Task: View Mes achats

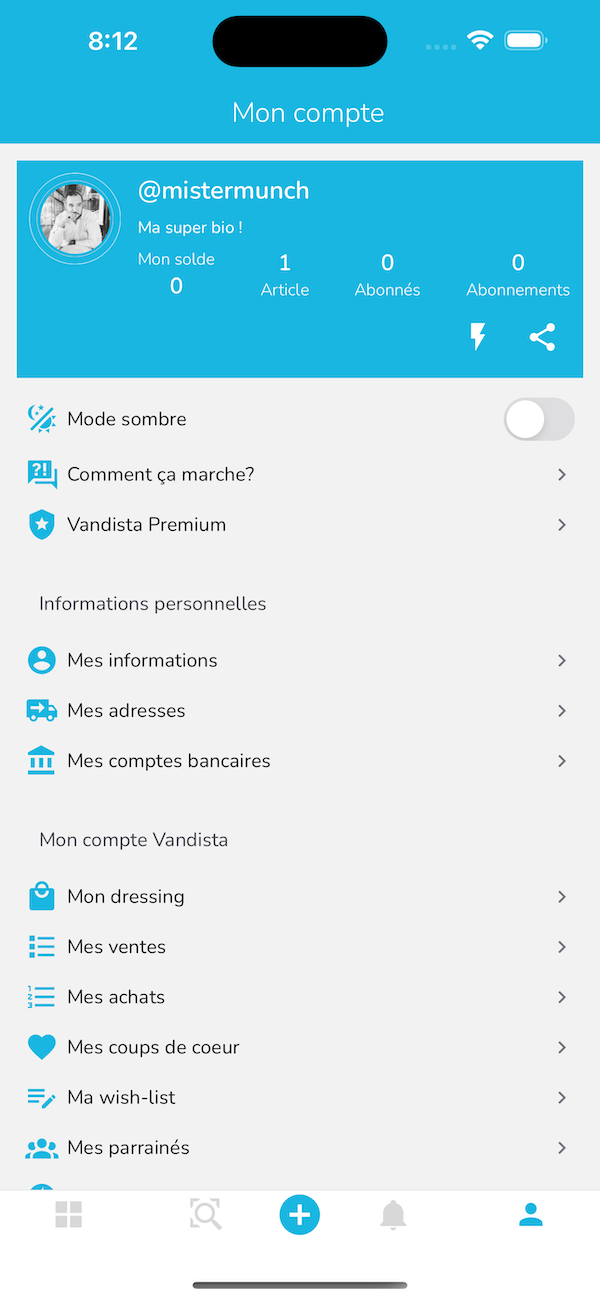Action: tap(300, 996)
